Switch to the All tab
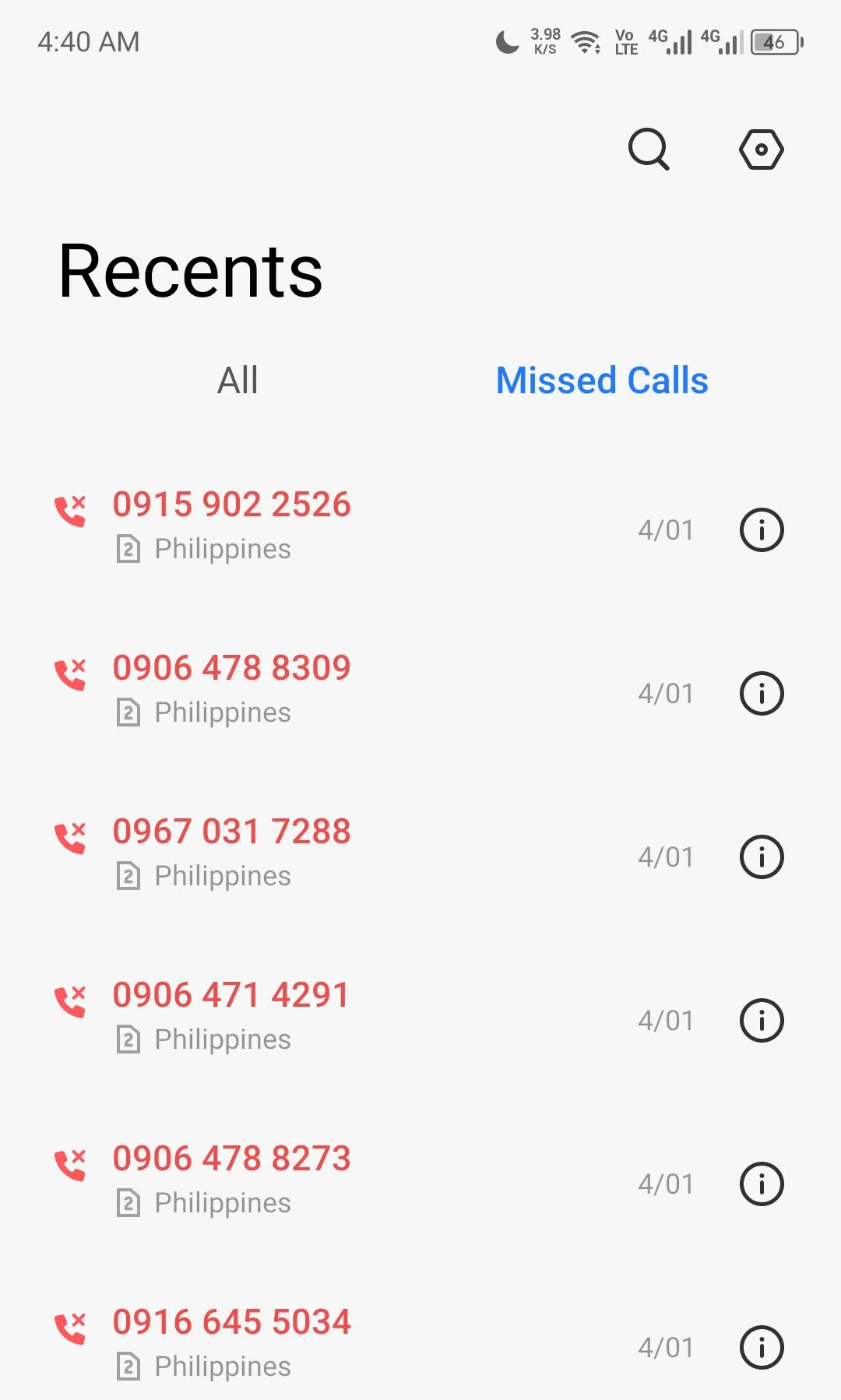This screenshot has height=1400, width=841. pyautogui.click(x=237, y=381)
